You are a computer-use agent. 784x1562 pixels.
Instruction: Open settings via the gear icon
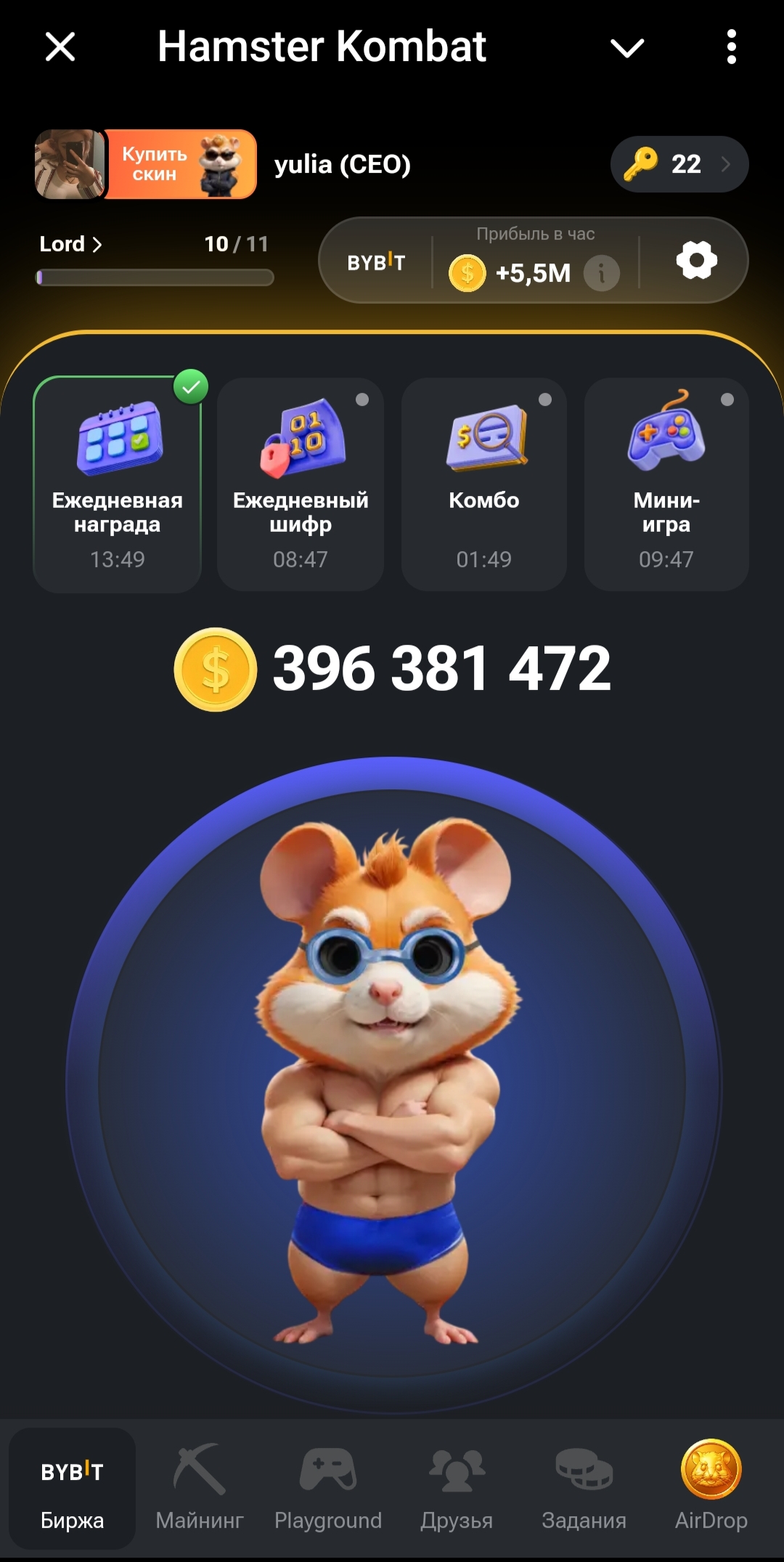tap(697, 260)
